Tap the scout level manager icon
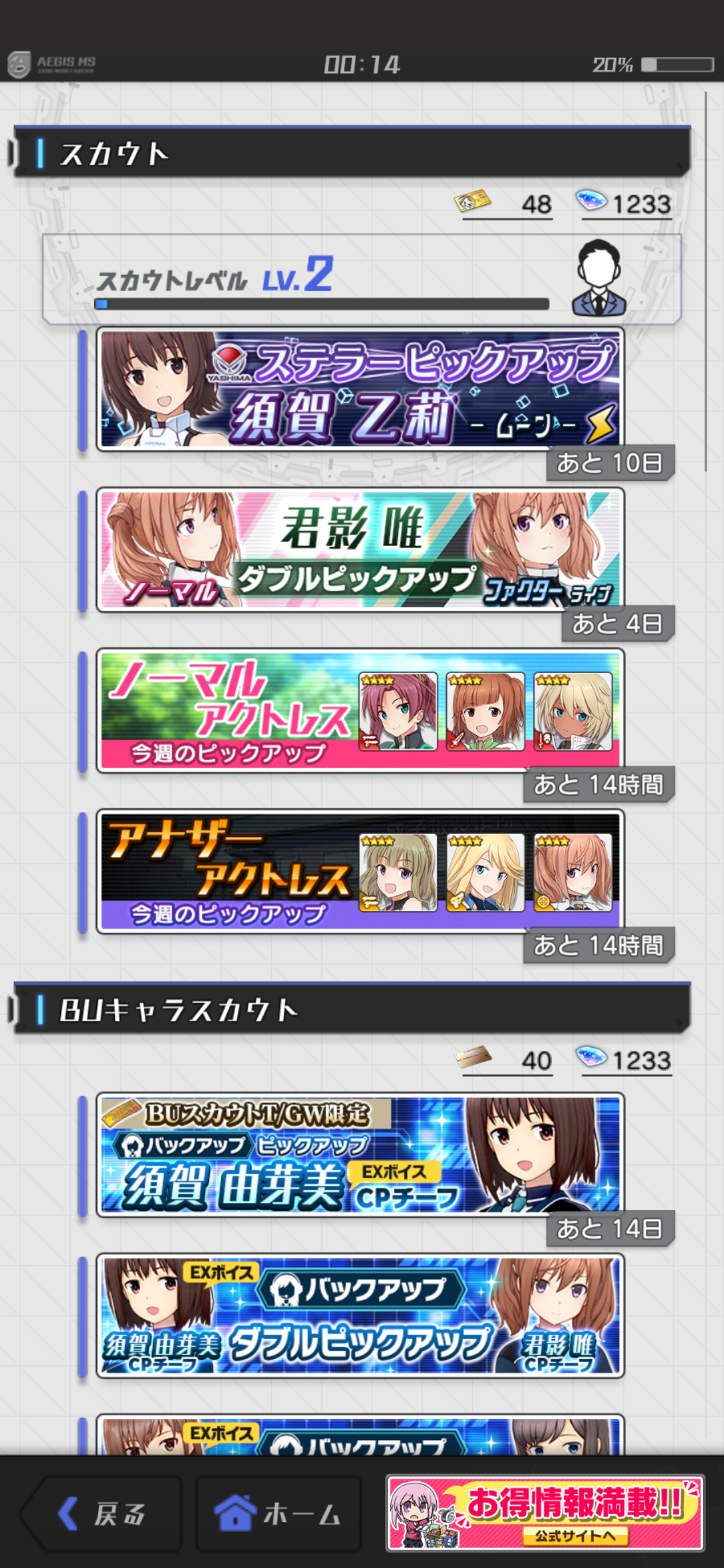The image size is (724, 1568). [x=599, y=277]
